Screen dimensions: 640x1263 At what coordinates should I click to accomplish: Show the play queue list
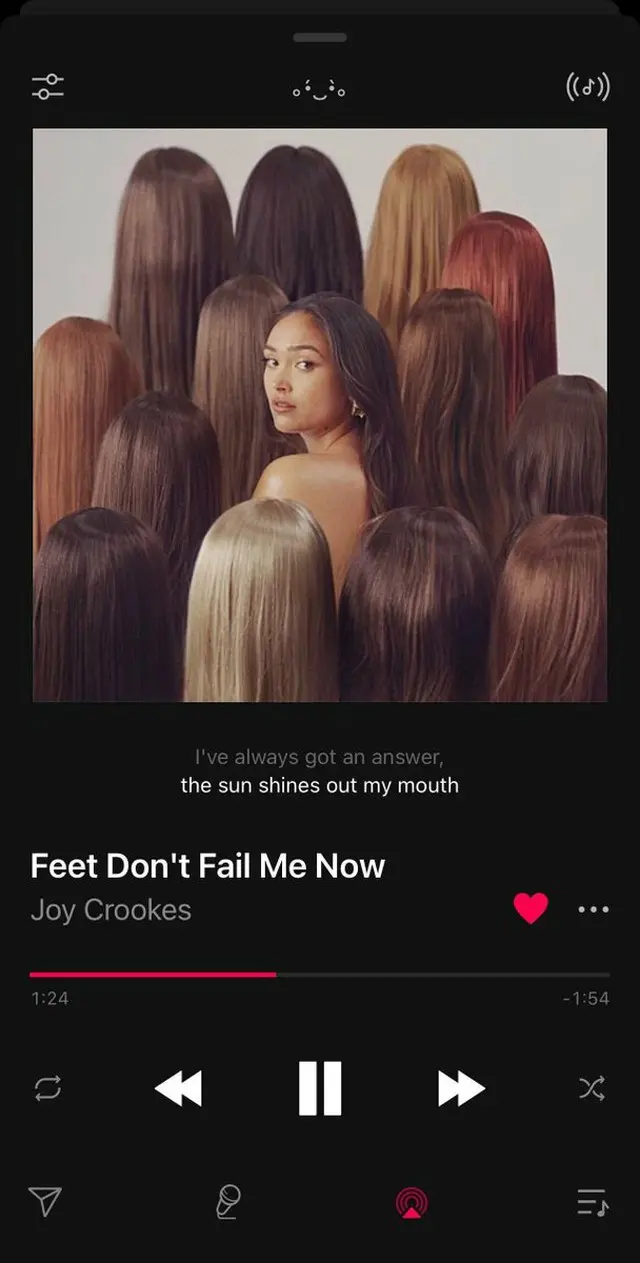[x=592, y=1202]
